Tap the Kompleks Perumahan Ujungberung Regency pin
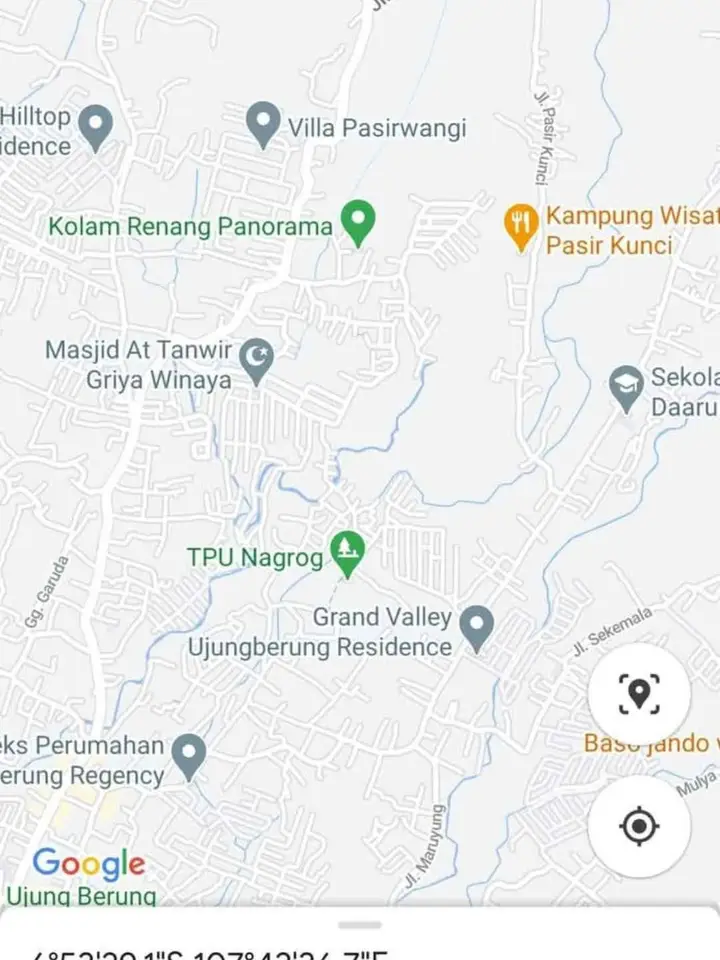The width and height of the screenshot is (720, 960). (188, 752)
